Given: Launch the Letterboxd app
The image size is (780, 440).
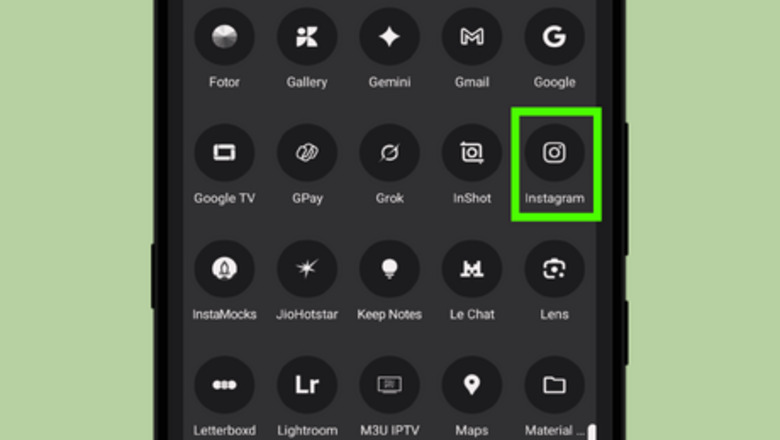Looking at the screenshot, I should [x=224, y=385].
